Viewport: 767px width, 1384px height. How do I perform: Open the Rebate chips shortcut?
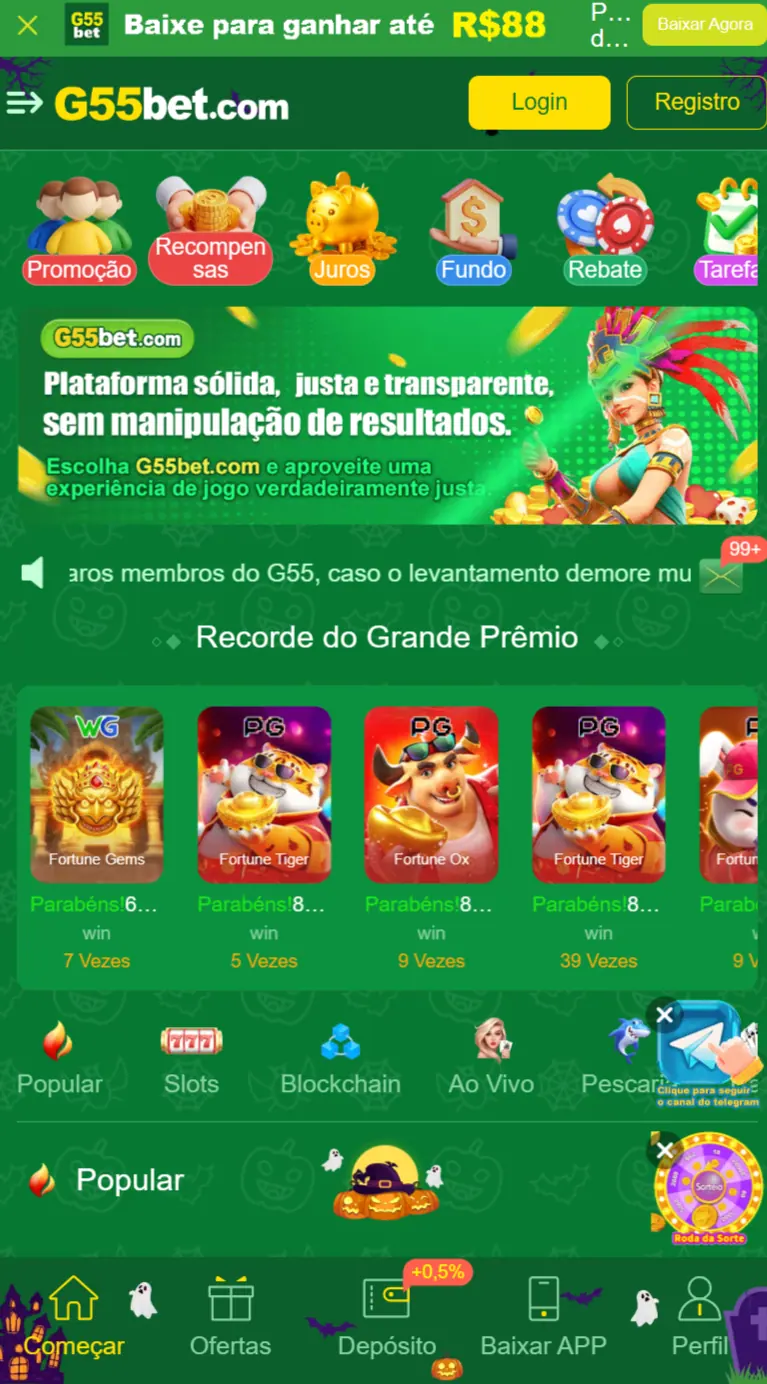(x=605, y=232)
